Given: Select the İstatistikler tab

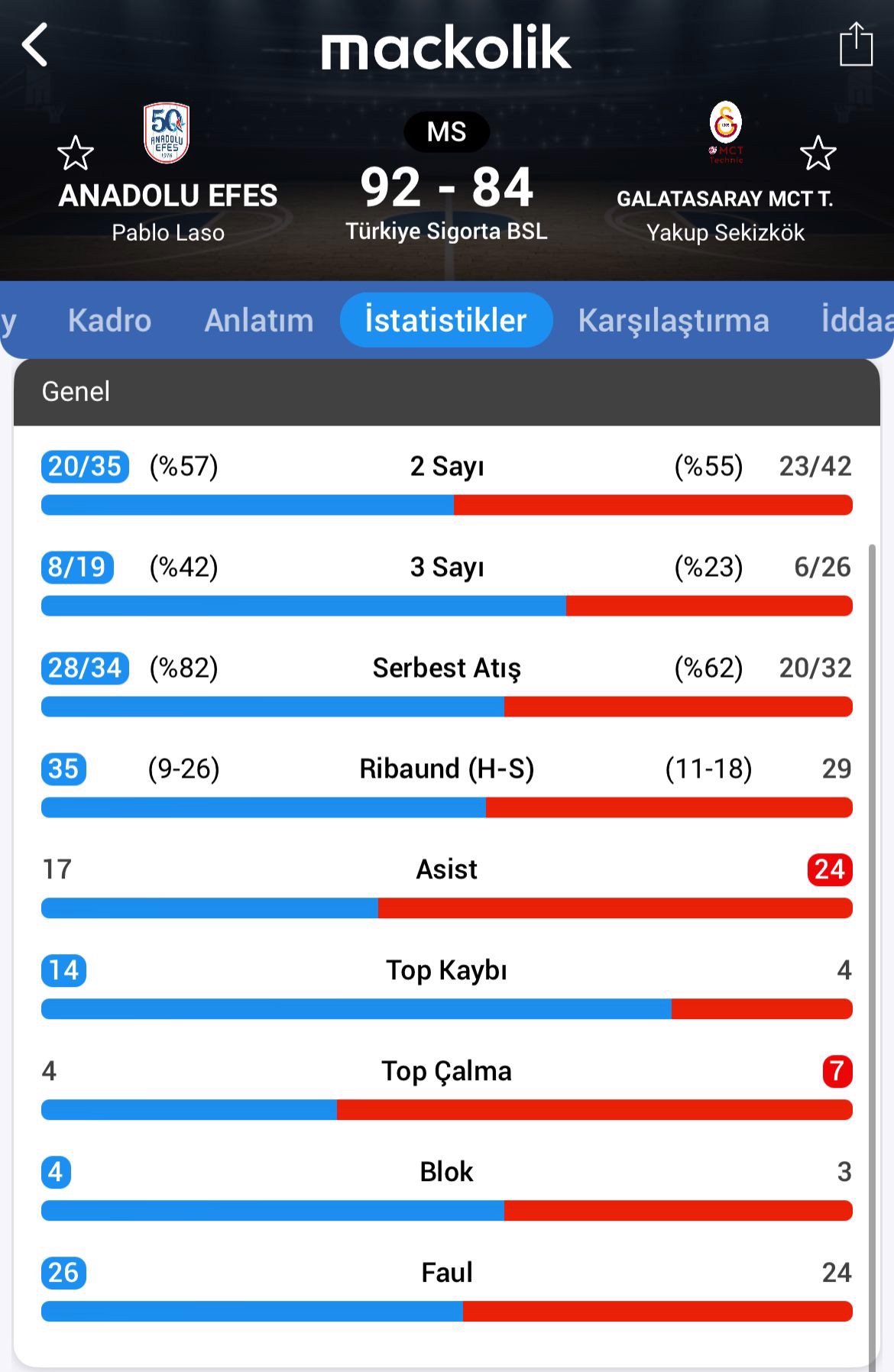Looking at the screenshot, I should 445,320.
